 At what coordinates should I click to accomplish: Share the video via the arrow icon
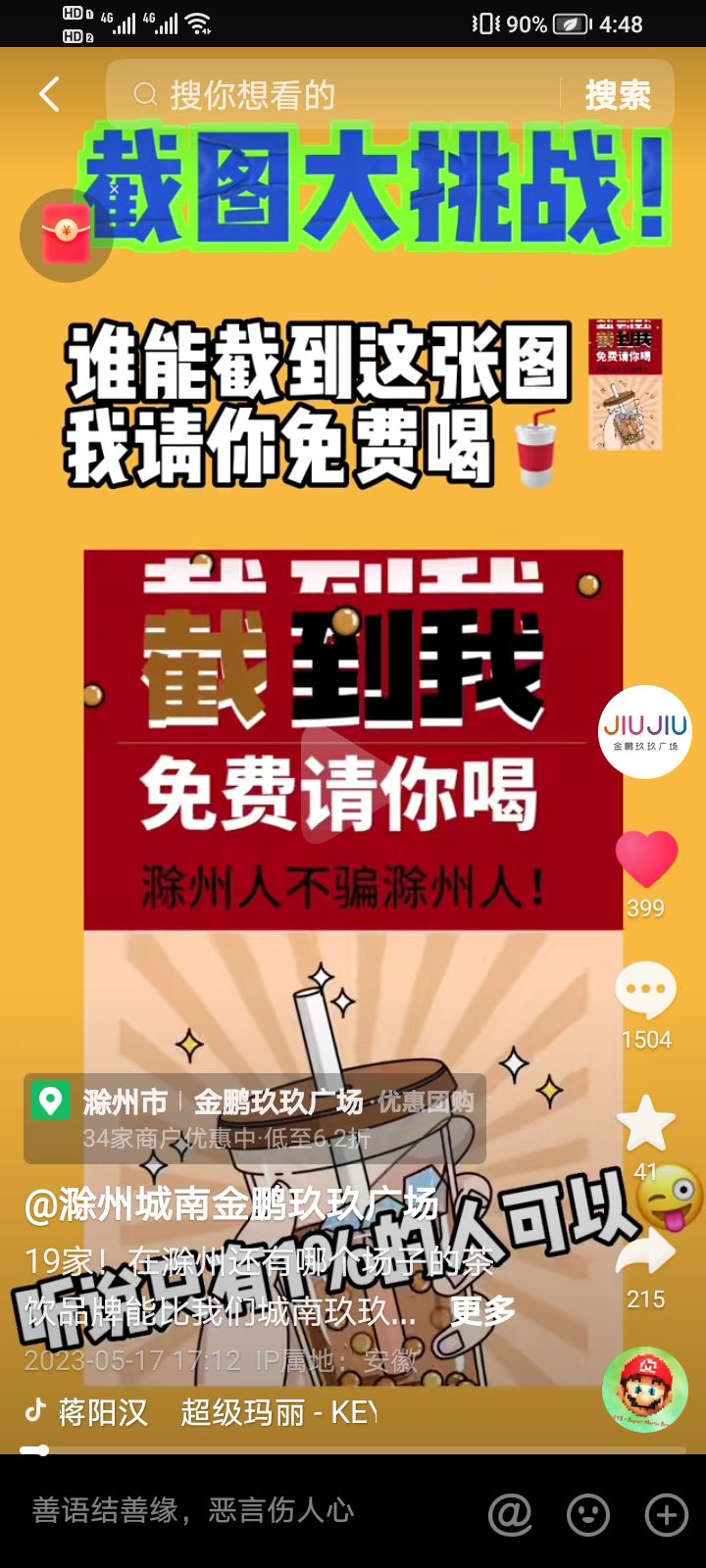(x=646, y=1252)
